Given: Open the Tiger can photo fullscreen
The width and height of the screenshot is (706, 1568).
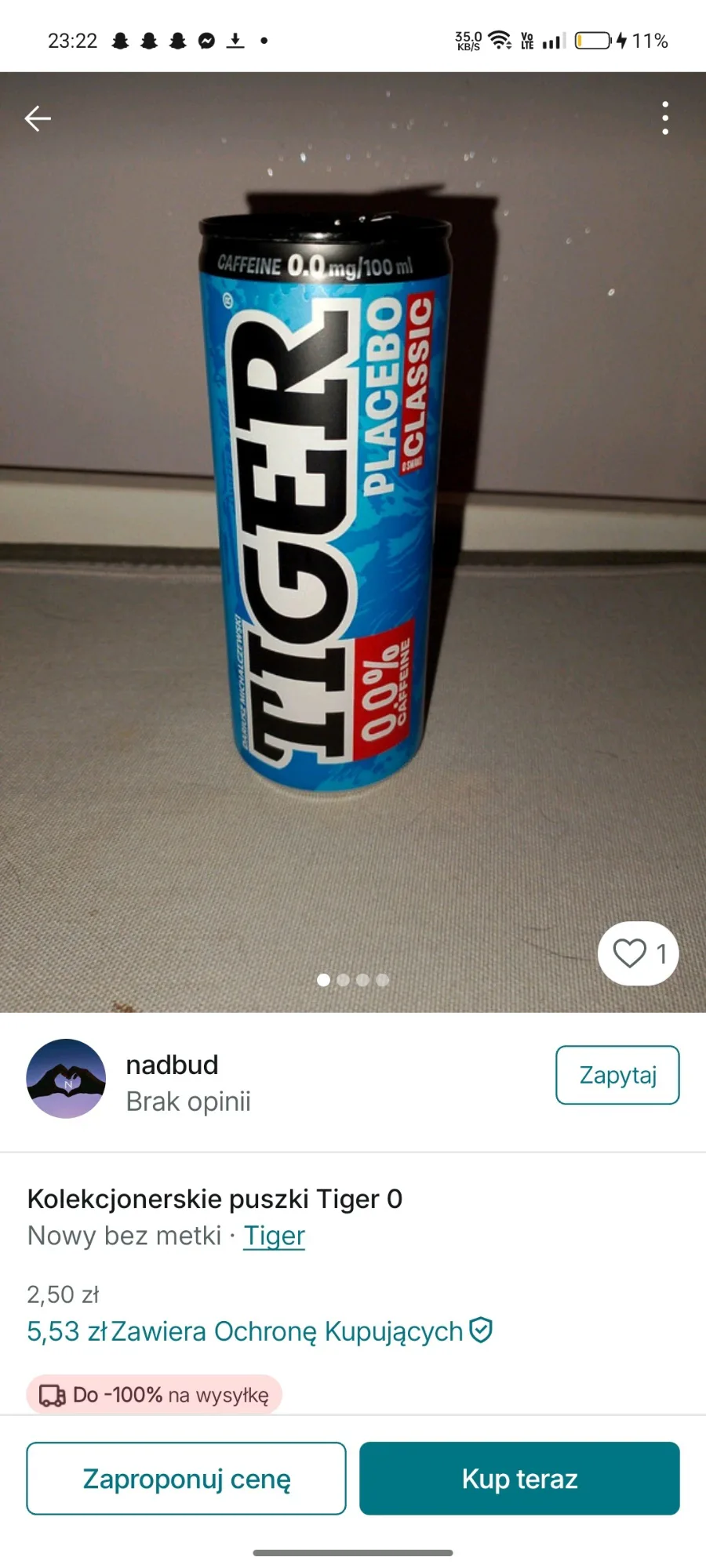Looking at the screenshot, I should tap(353, 542).
